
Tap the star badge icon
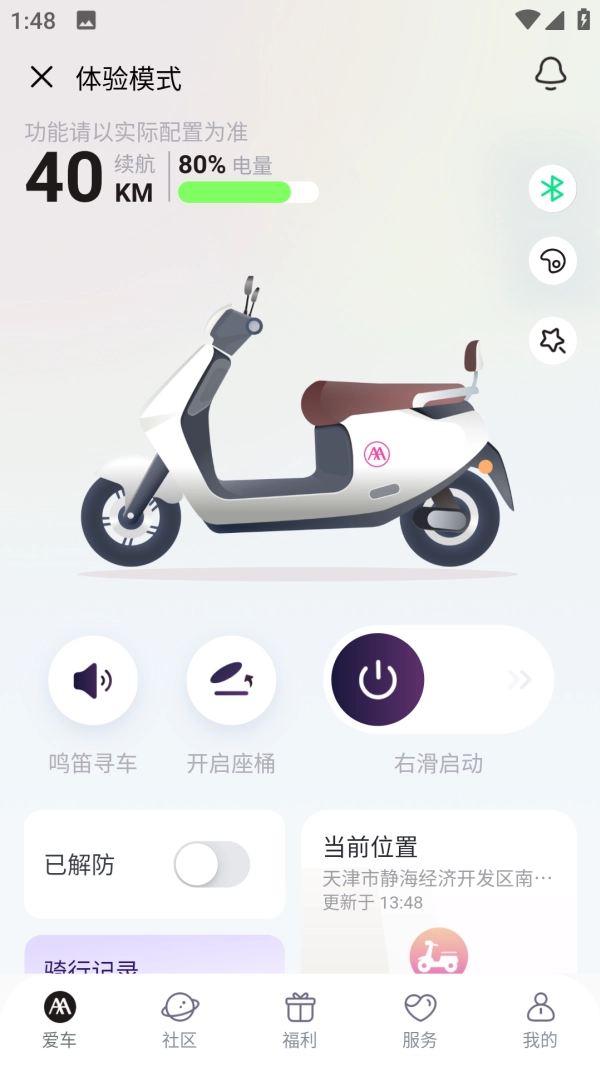pos(552,341)
